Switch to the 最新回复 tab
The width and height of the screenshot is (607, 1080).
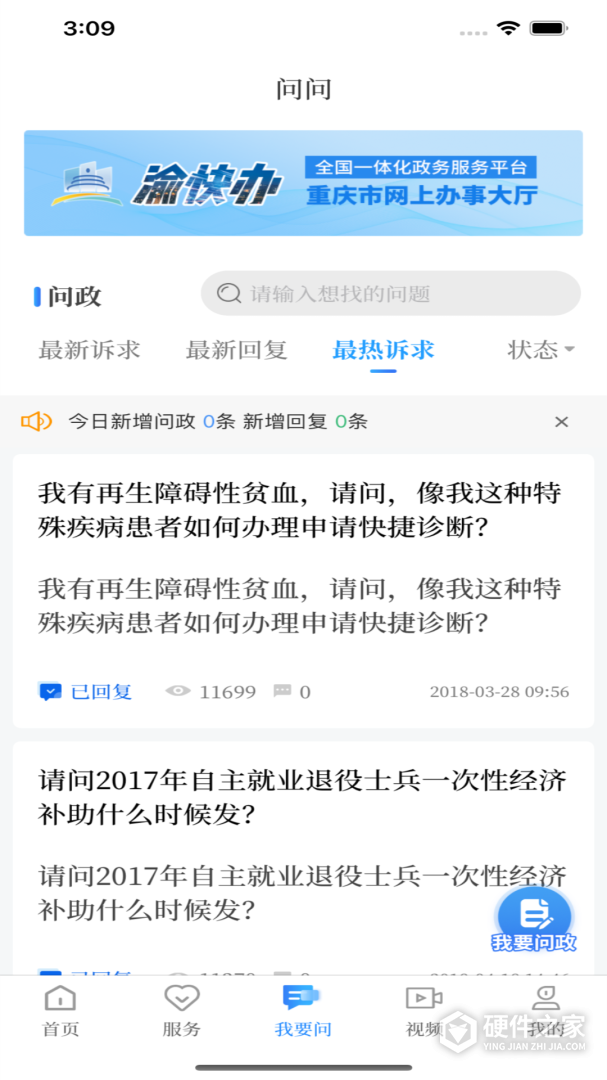click(x=236, y=350)
